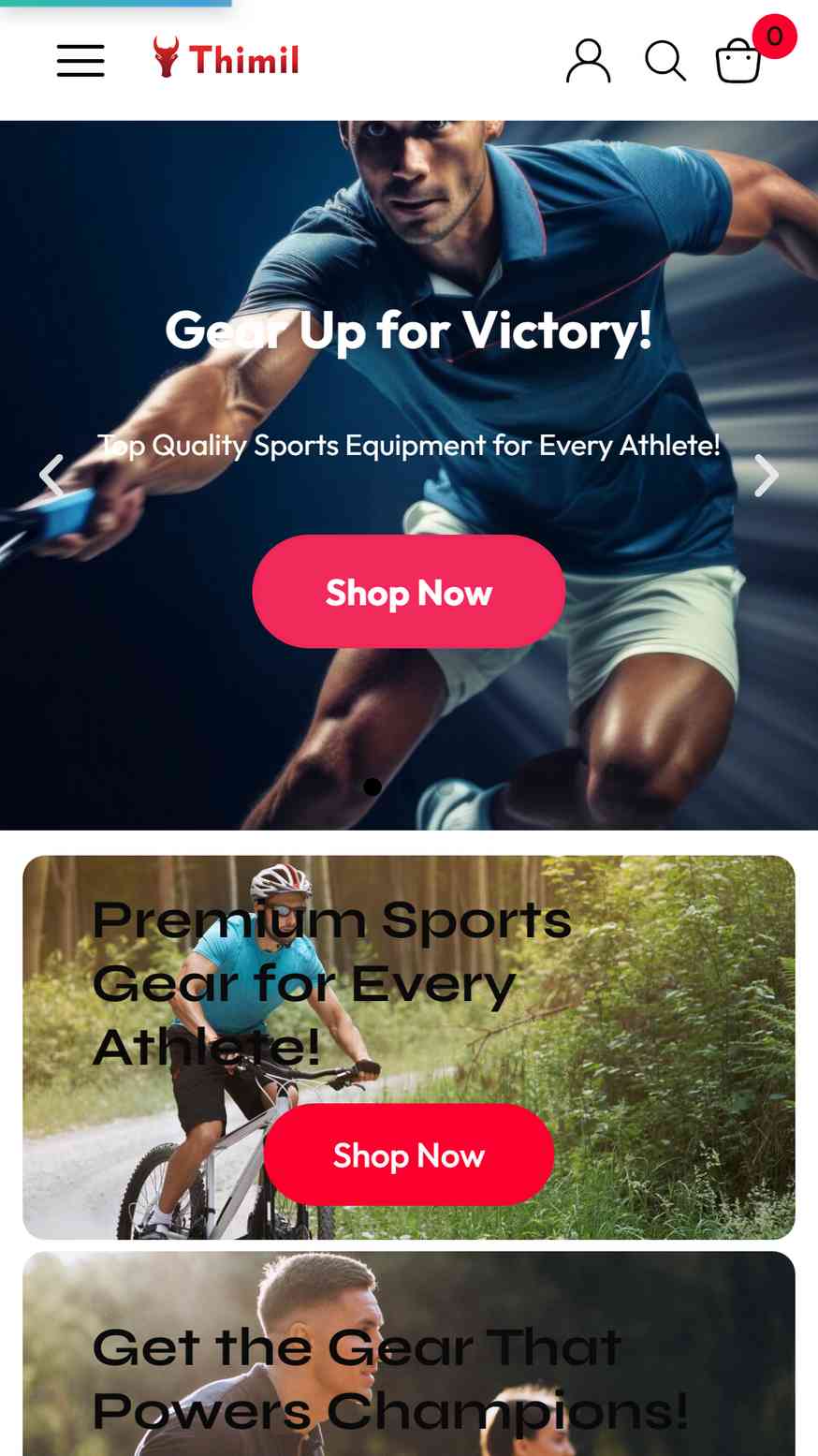
Task: Tap the Thimil logo to go home
Action: [x=226, y=58]
